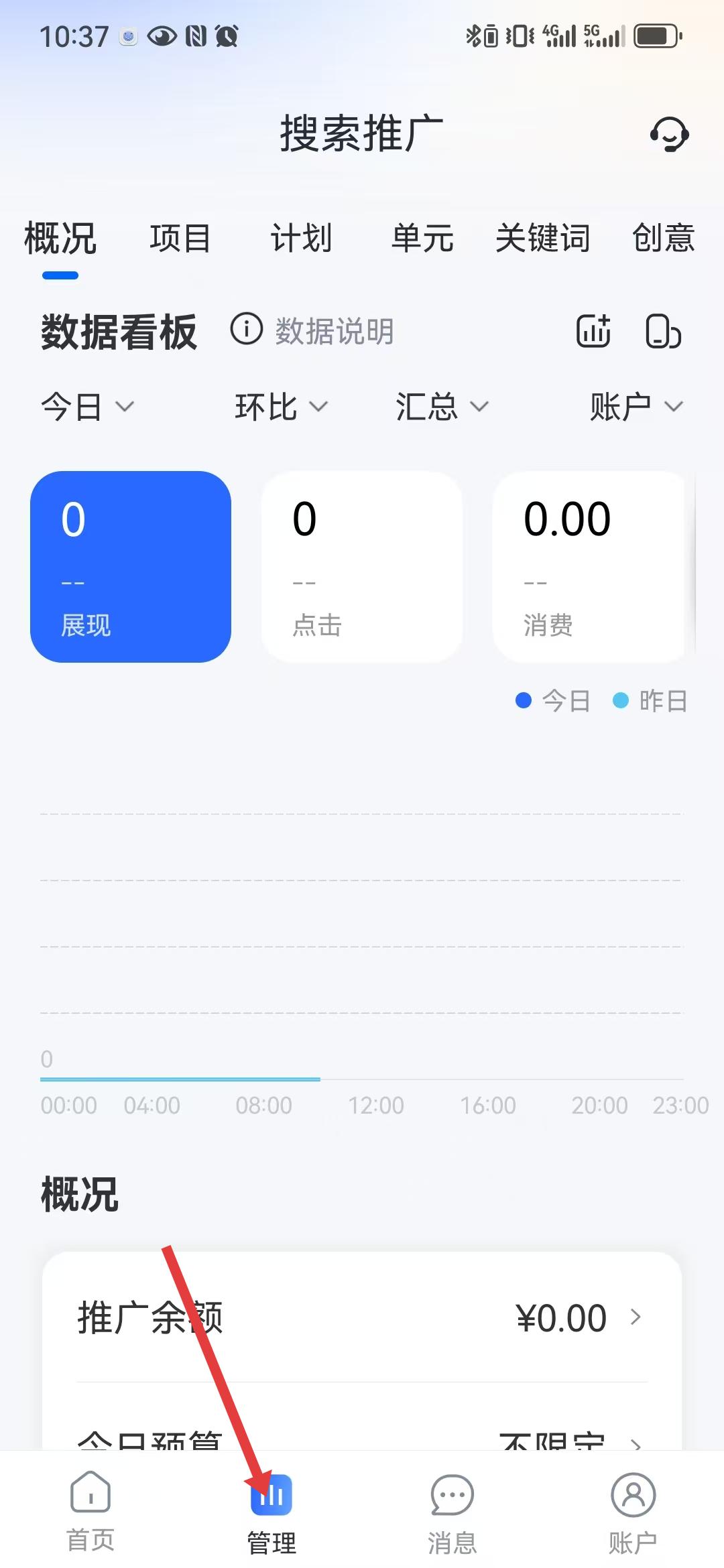Switch to the 项目 tab

click(x=180, y=239)
